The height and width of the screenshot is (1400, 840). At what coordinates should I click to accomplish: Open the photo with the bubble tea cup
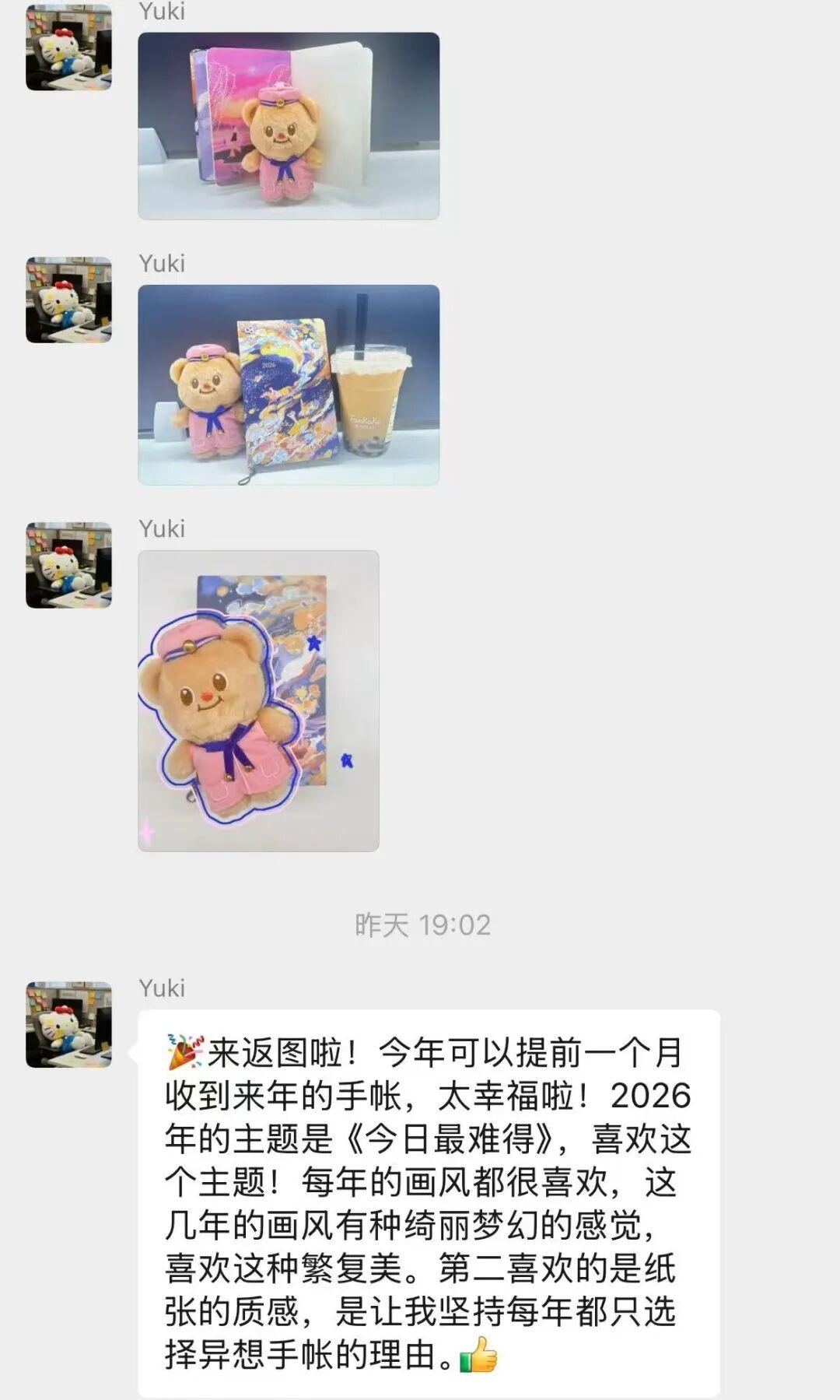pos(289,384)
